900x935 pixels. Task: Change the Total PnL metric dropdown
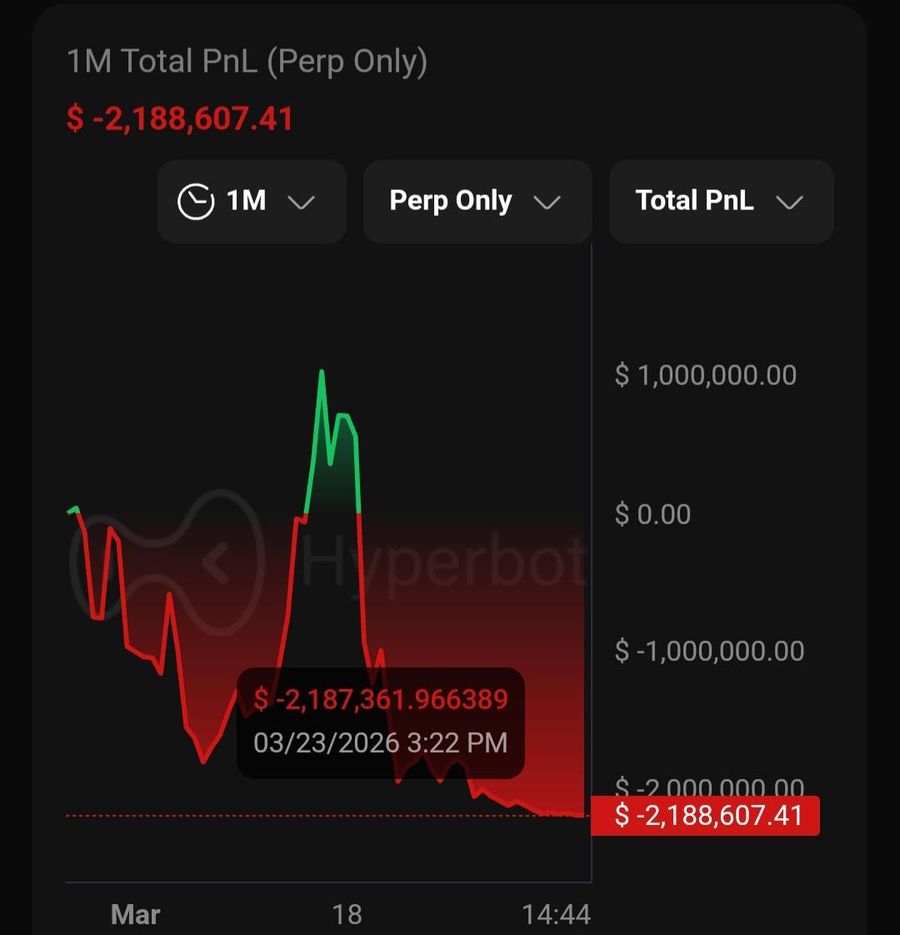point(720,201)
